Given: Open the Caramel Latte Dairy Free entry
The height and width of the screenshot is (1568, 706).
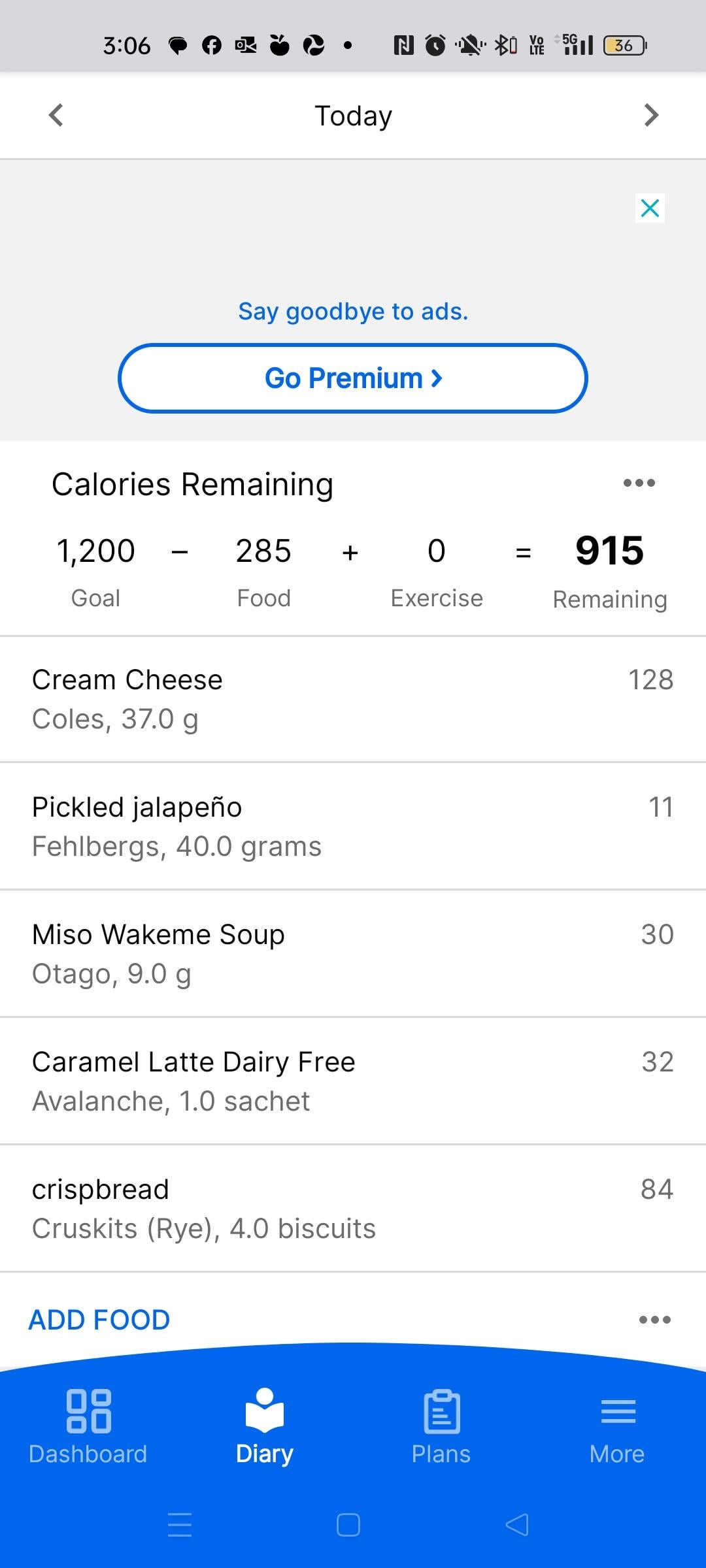Looking at the screenshot, I should [353, 1081].
